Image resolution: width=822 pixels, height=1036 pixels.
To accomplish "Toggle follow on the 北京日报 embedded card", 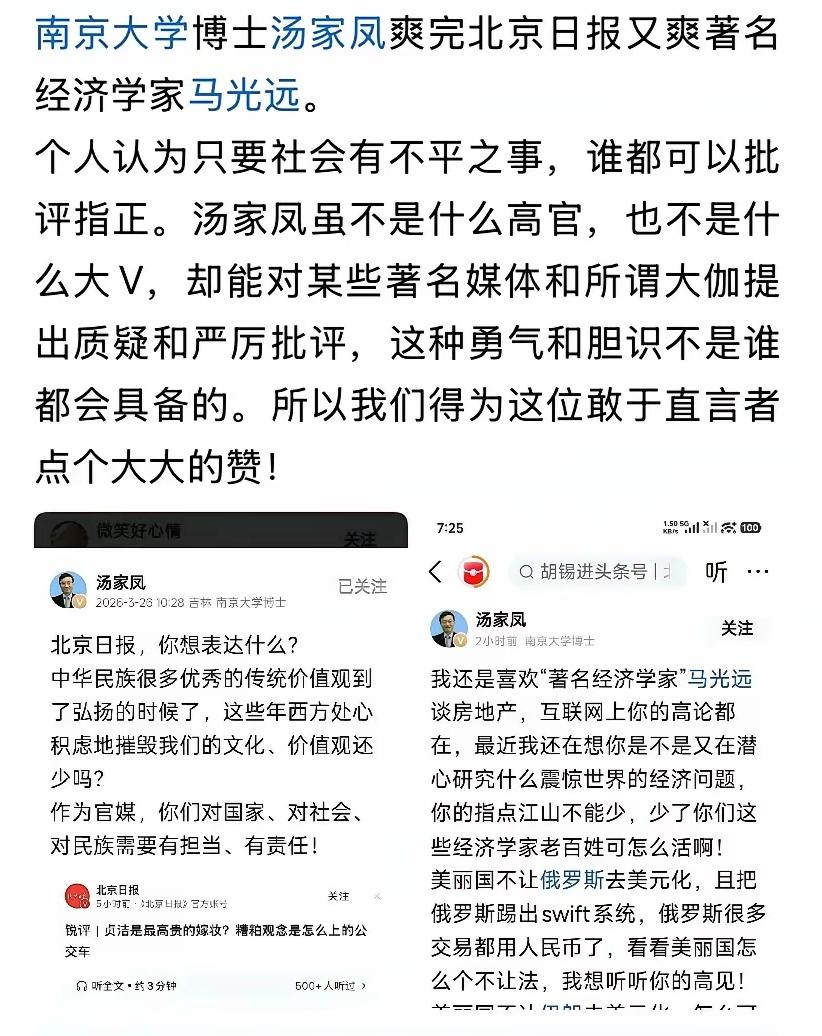I will coord(337,896).
